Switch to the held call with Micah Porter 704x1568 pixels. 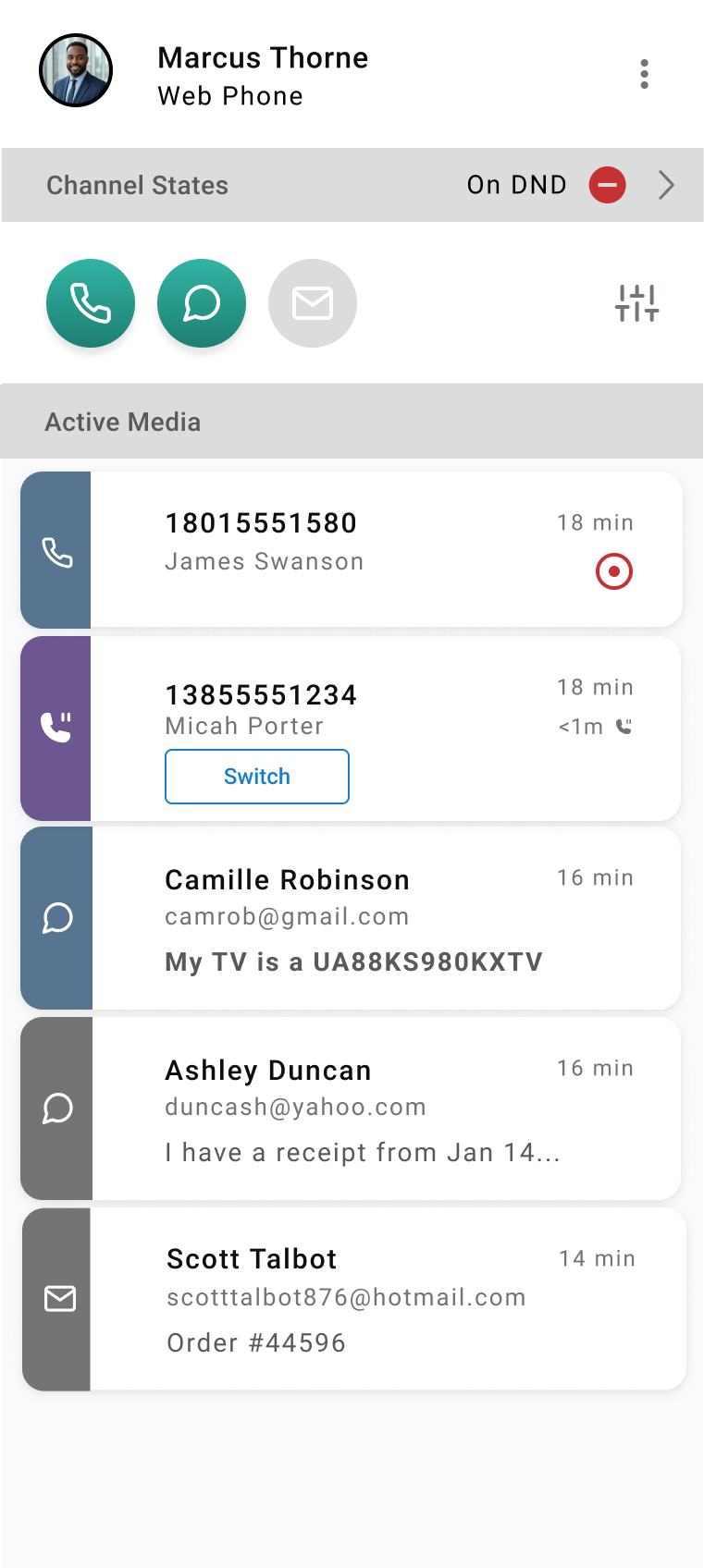click(257, 777)
